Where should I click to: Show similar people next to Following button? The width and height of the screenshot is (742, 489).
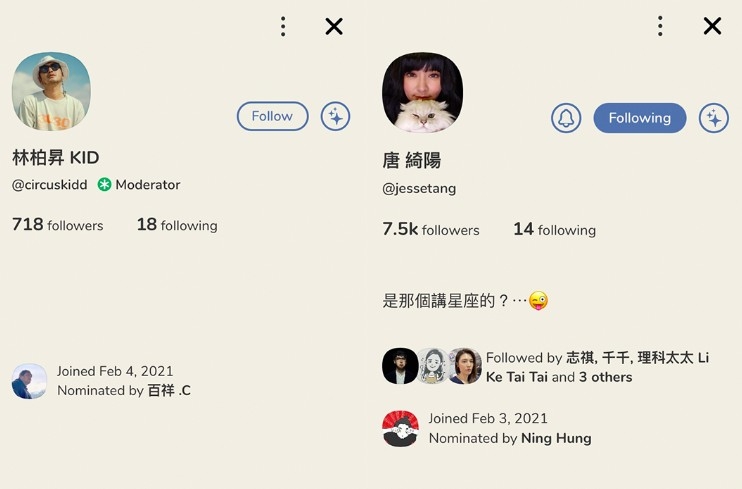tap(713, 118)
